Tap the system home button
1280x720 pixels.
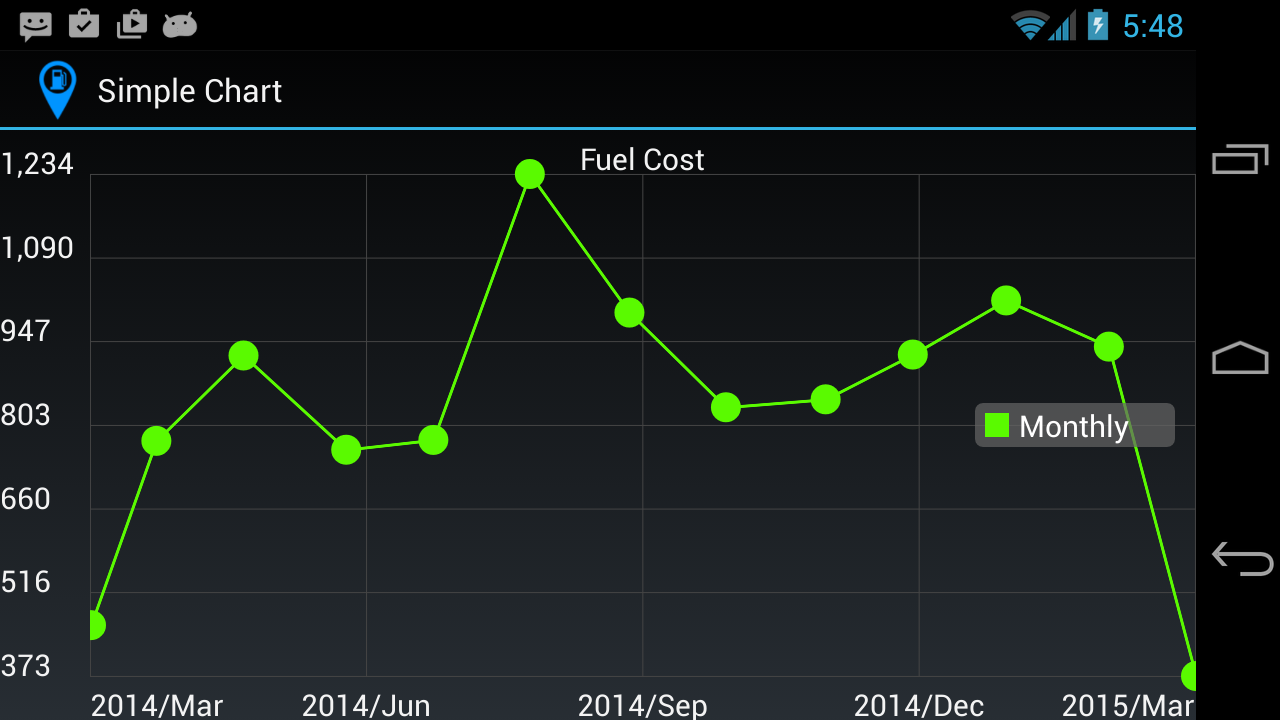coord(1240,358)
